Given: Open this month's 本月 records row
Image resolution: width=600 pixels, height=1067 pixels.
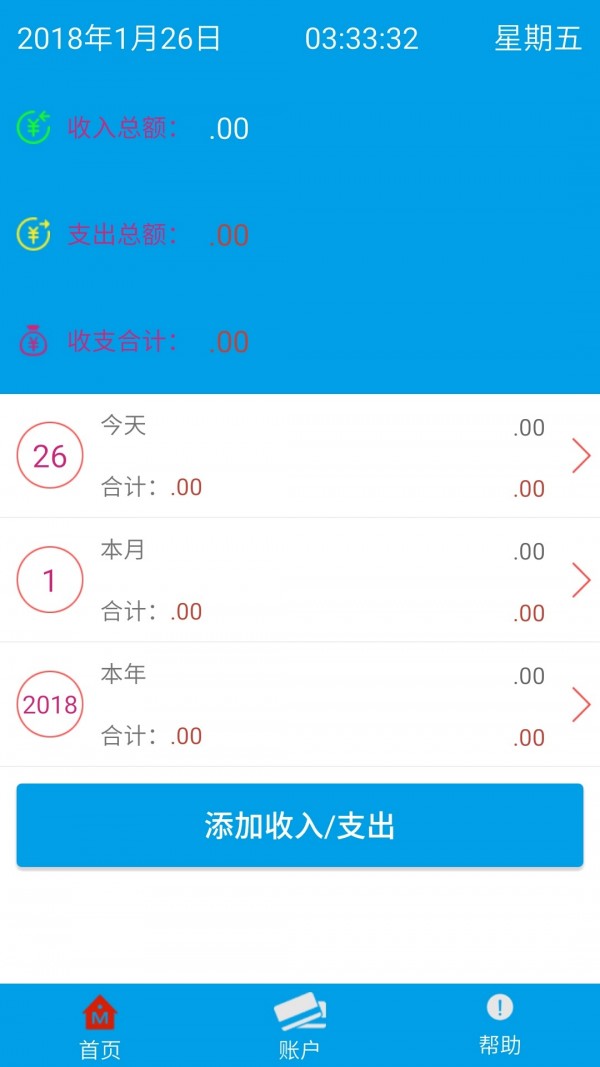Looking at the screenshot, I should coord(300,580).
